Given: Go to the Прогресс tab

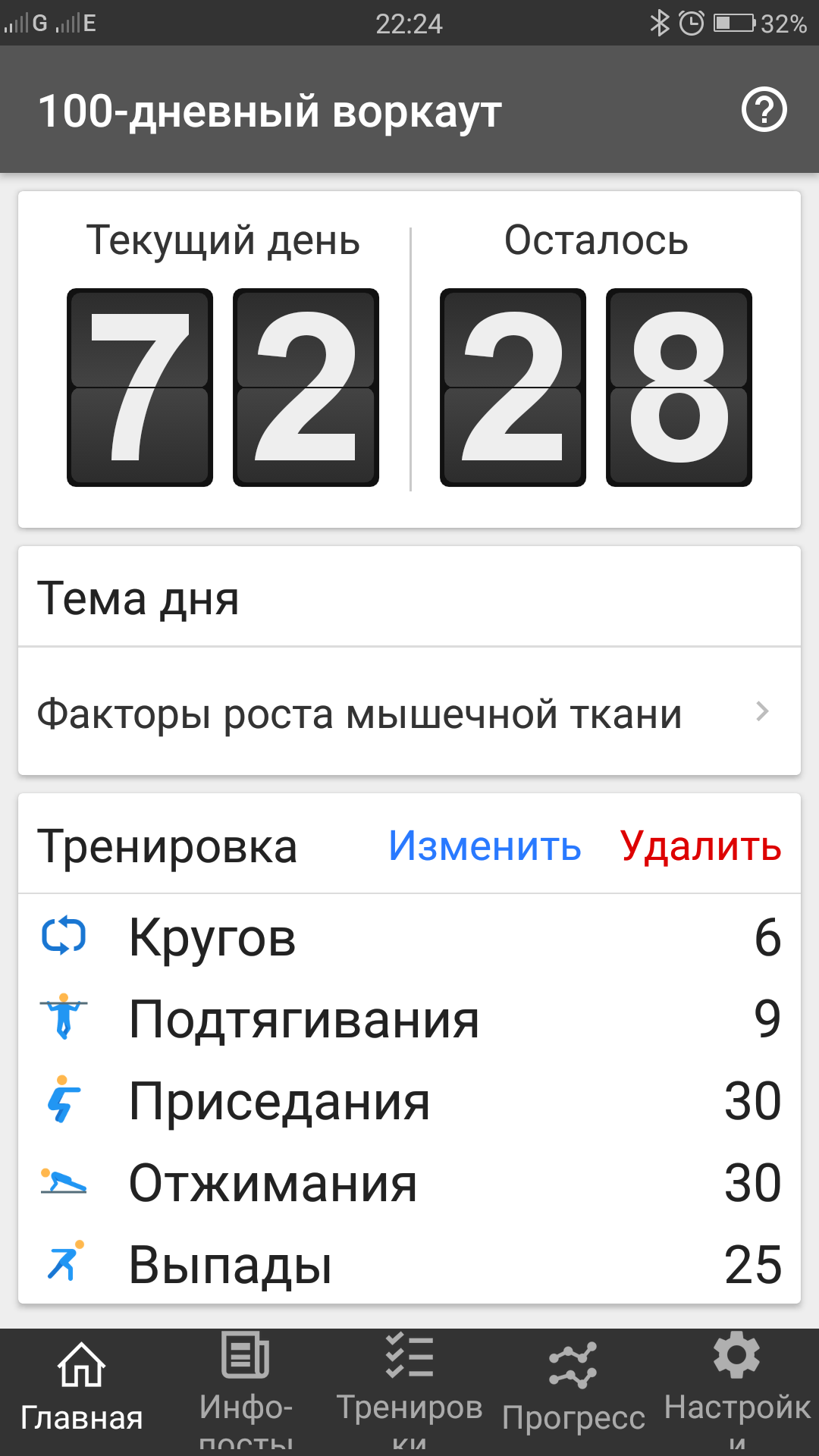Looking at the screenshot, I should pyautogui.click(x=573, y=1388).
